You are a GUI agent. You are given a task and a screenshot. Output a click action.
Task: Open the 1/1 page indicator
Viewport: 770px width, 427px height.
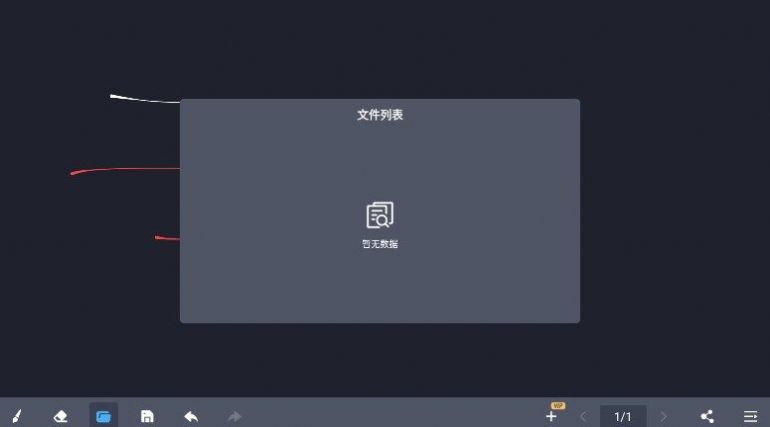click(x=623, y=416)
